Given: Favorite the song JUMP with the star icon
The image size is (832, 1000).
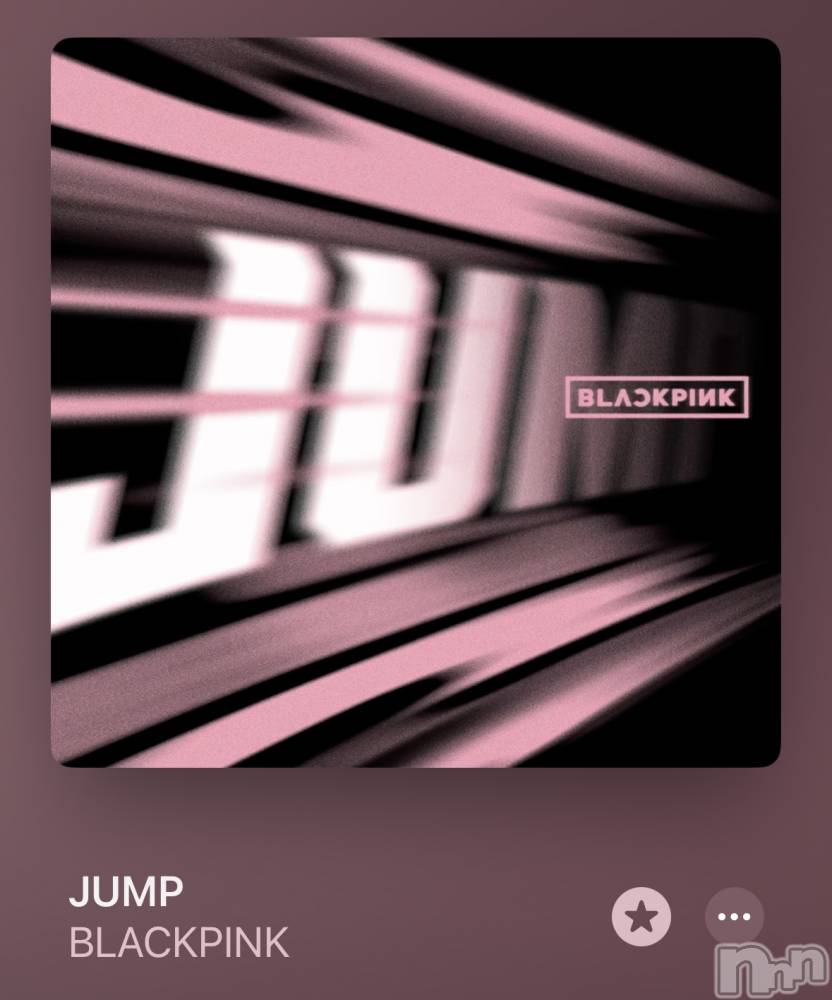Looking at the screenshot, I should coord(641,916).
